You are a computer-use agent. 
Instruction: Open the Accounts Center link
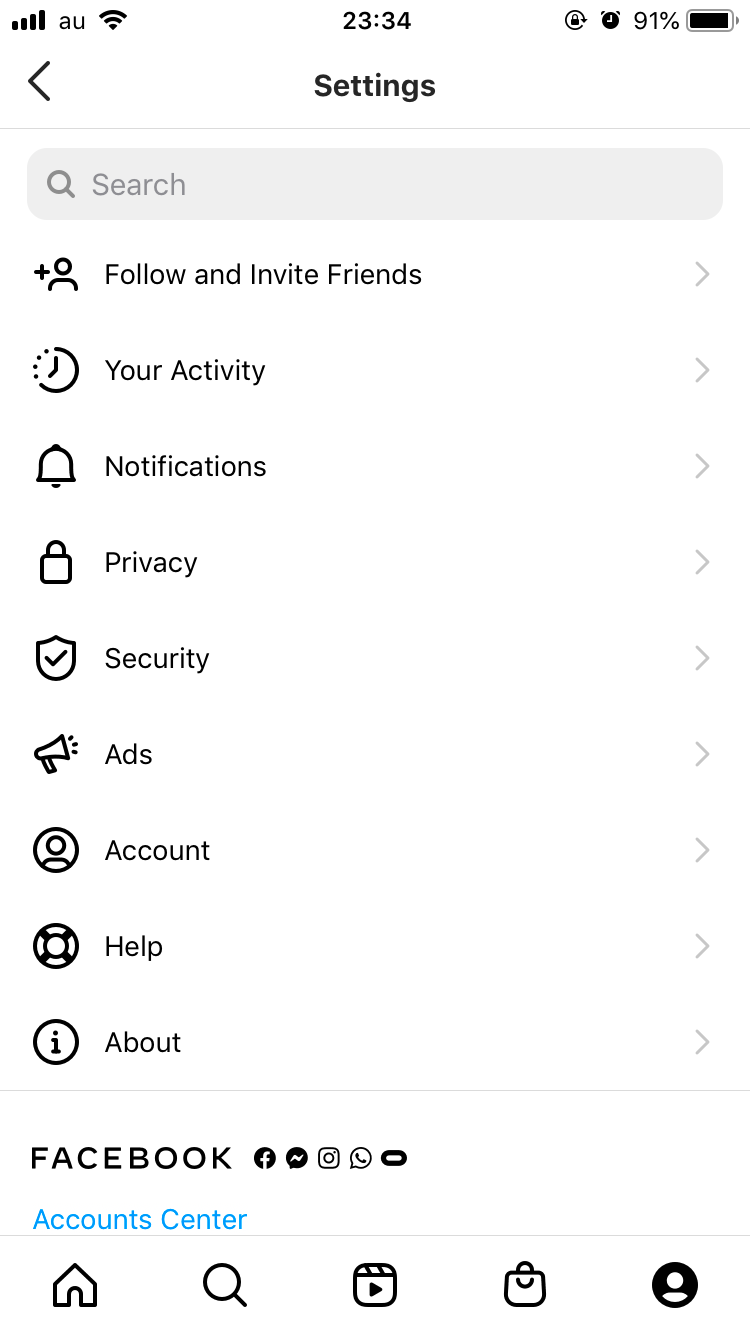pyautogui.click(x=139, y=1219)
